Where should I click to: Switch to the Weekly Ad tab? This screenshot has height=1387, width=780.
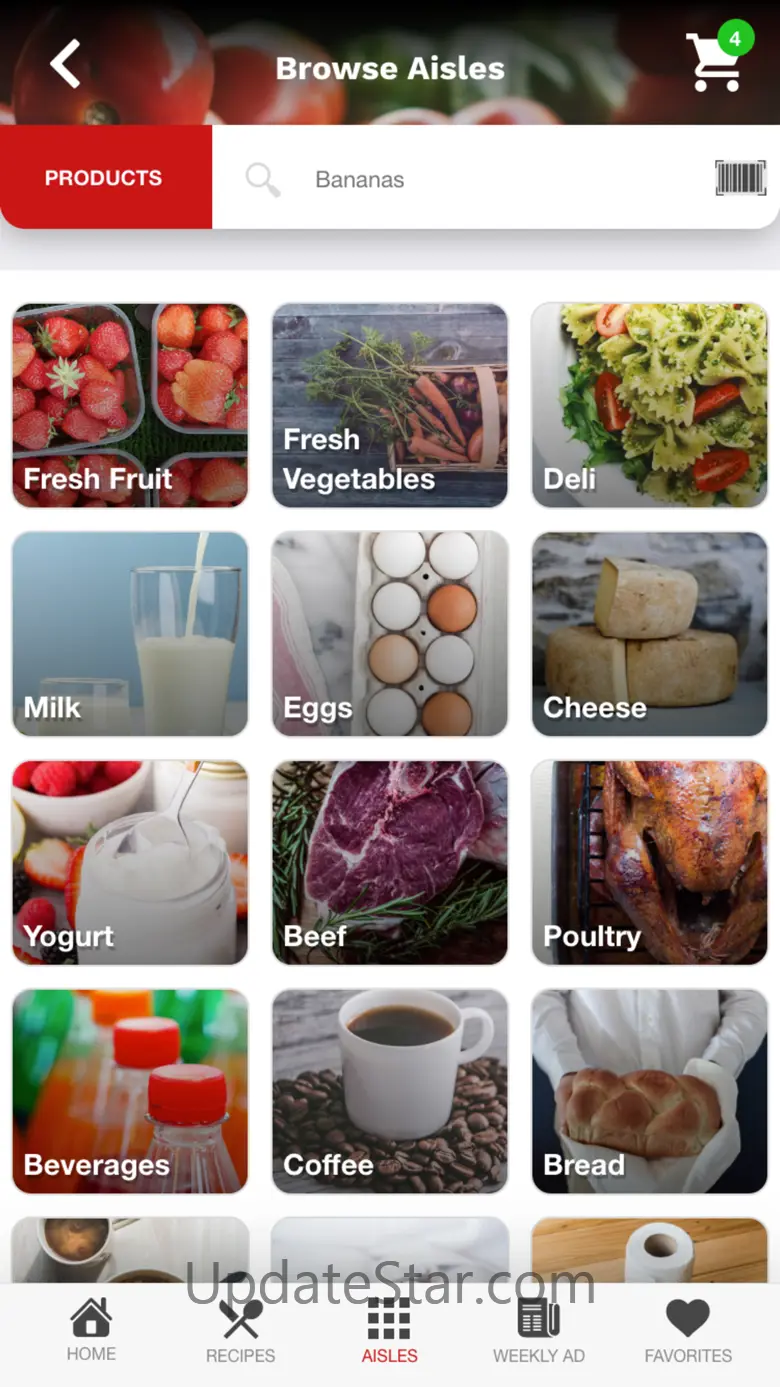tap(539, 1331)
